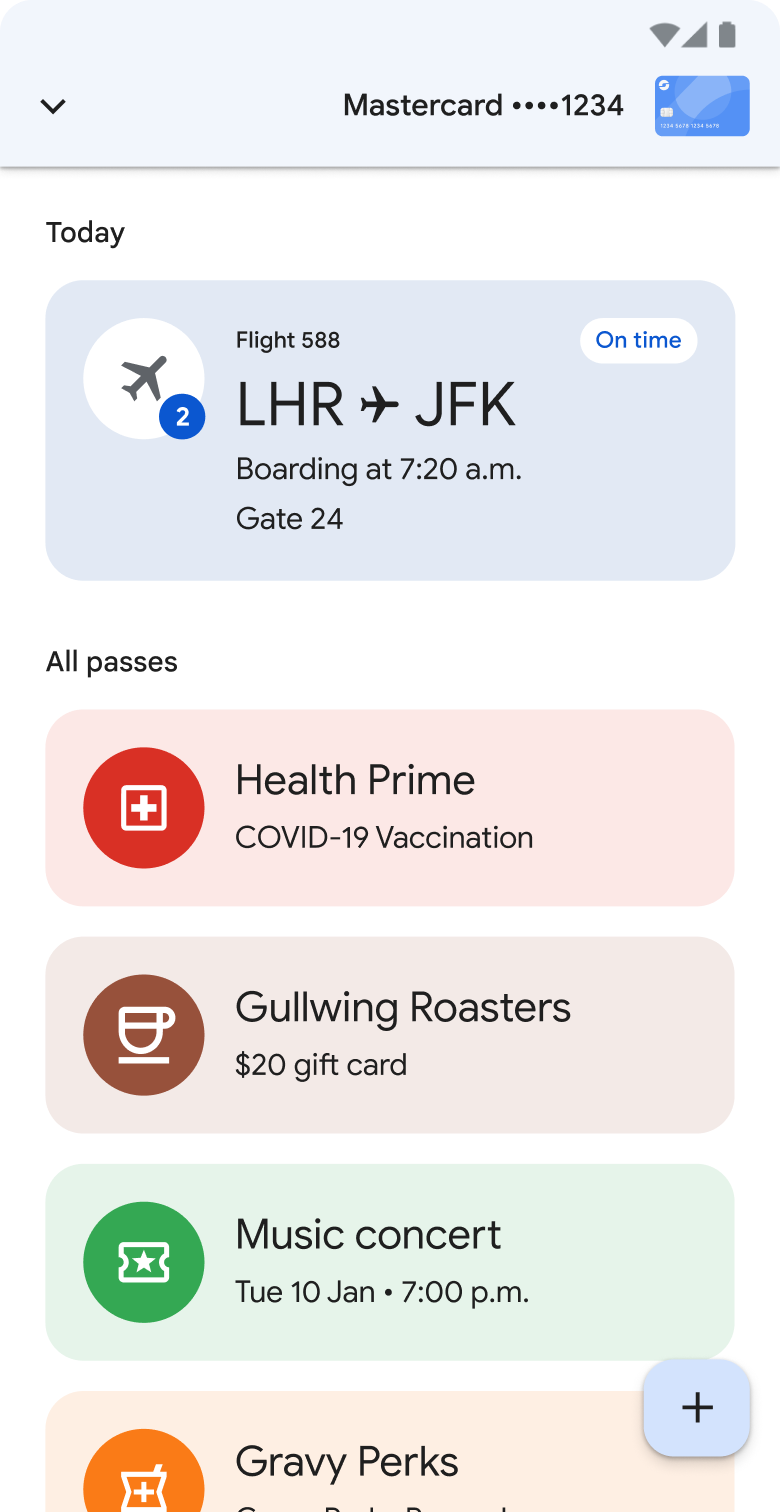Open the Health Prime vaccination icon
This screenshot has width=780, height=1512.
pyautogui.click(x=143, y=807)
